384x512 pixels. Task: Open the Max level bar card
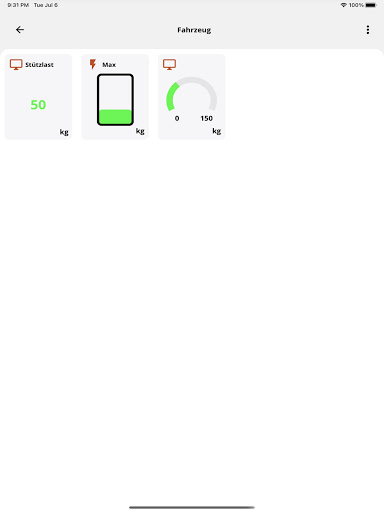point(115,97)
